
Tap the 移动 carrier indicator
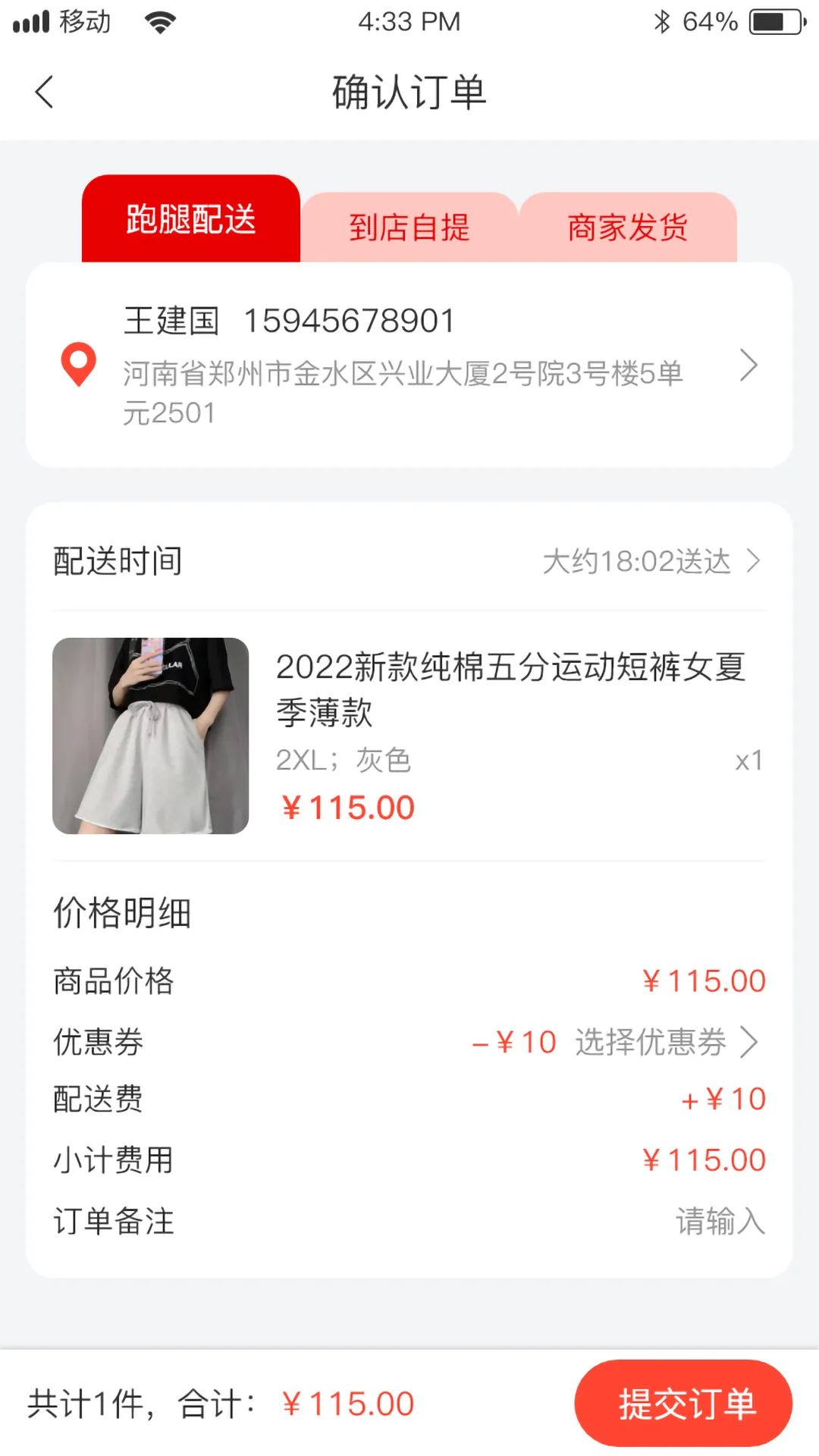pos(86,21)
